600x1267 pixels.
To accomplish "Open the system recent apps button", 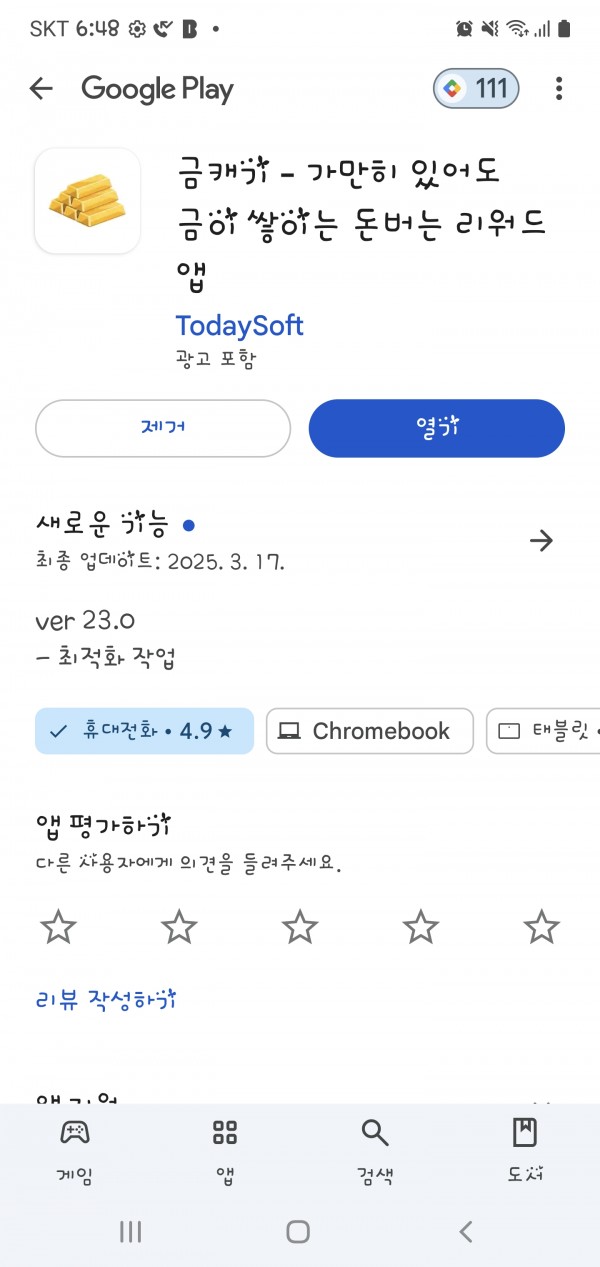I will point(131,1232).
